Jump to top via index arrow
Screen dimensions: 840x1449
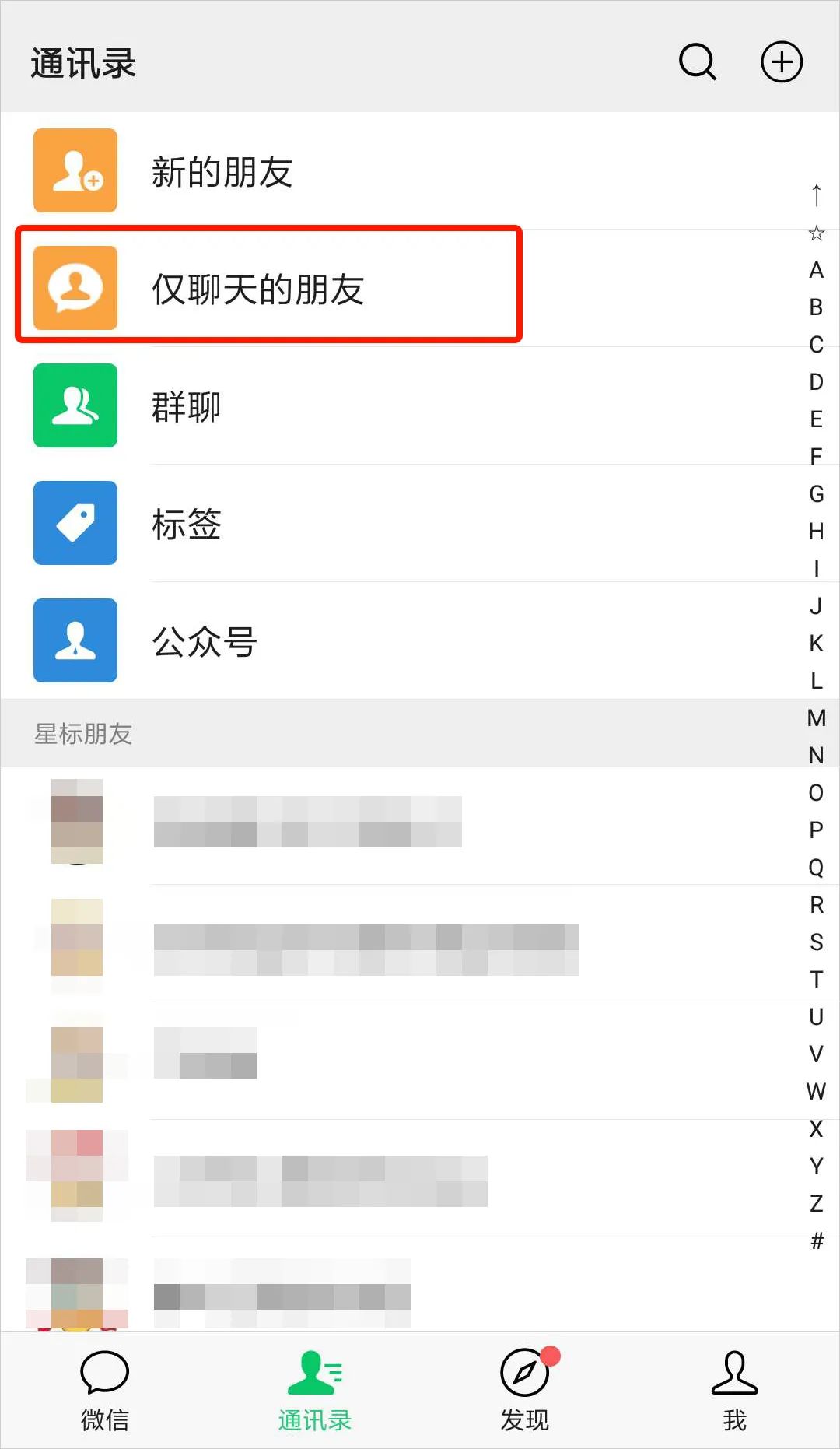click(816, 195)
